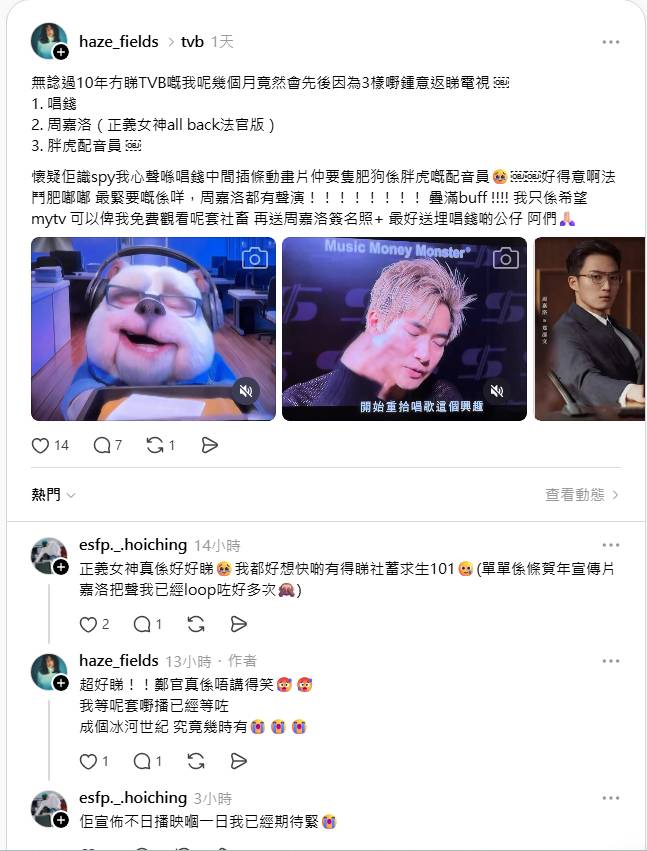Open the photo of the man in suit

590,329
